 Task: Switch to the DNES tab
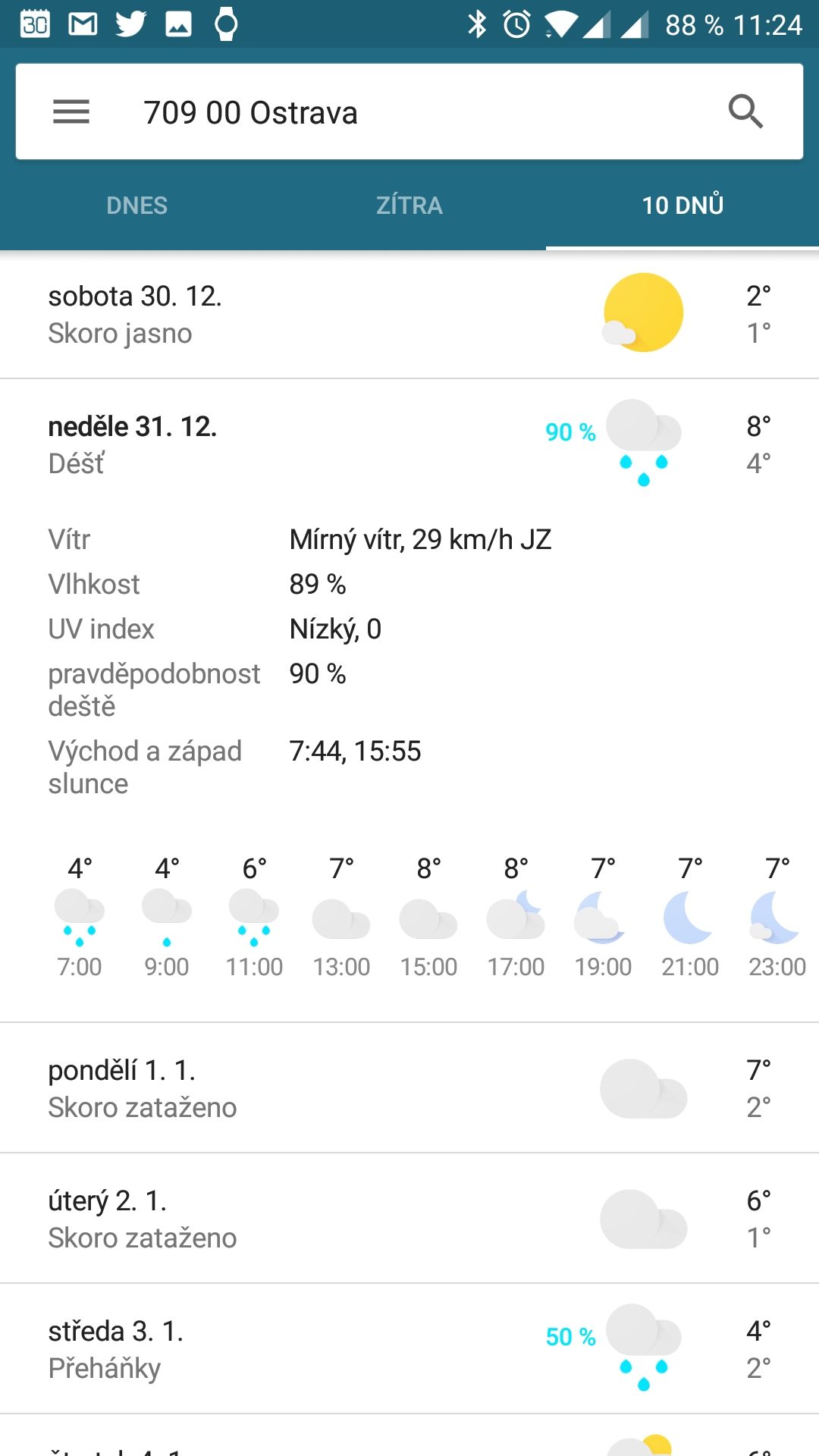[x=136, y=205]
